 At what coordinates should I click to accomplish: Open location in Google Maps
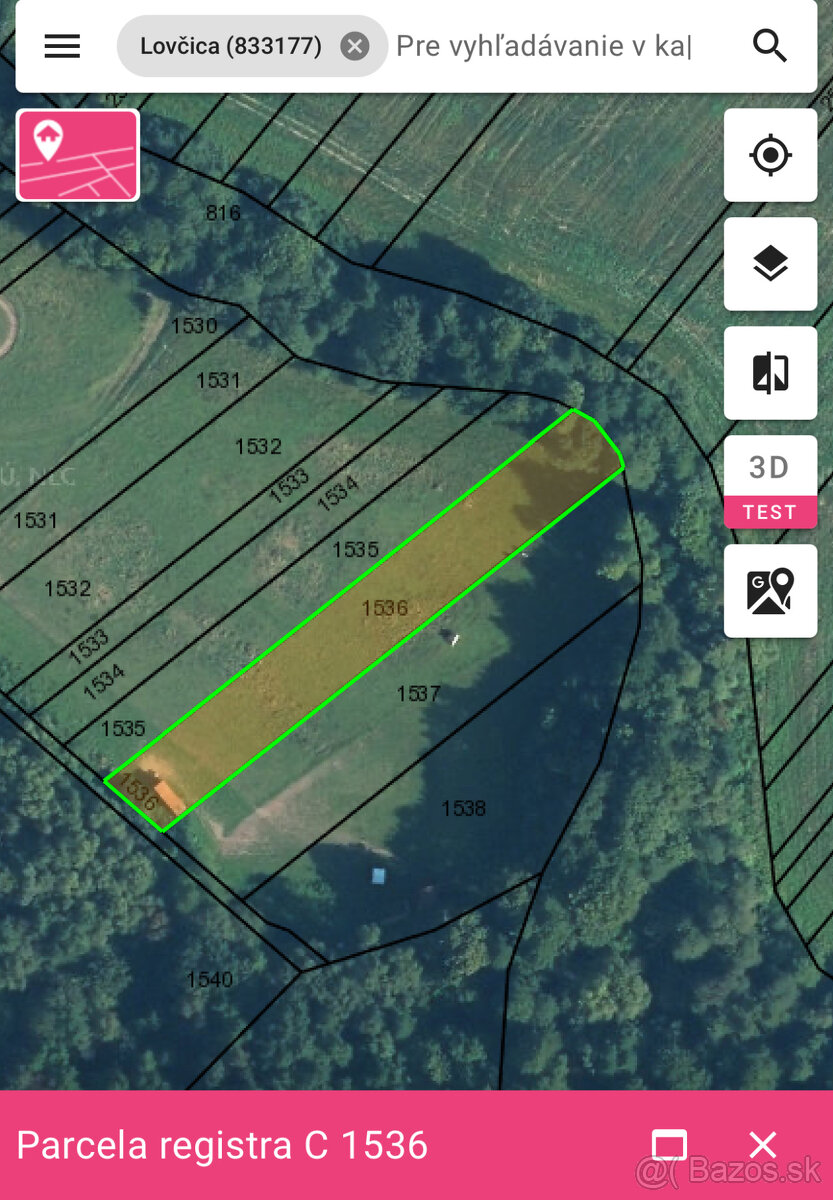coord(770,591)
